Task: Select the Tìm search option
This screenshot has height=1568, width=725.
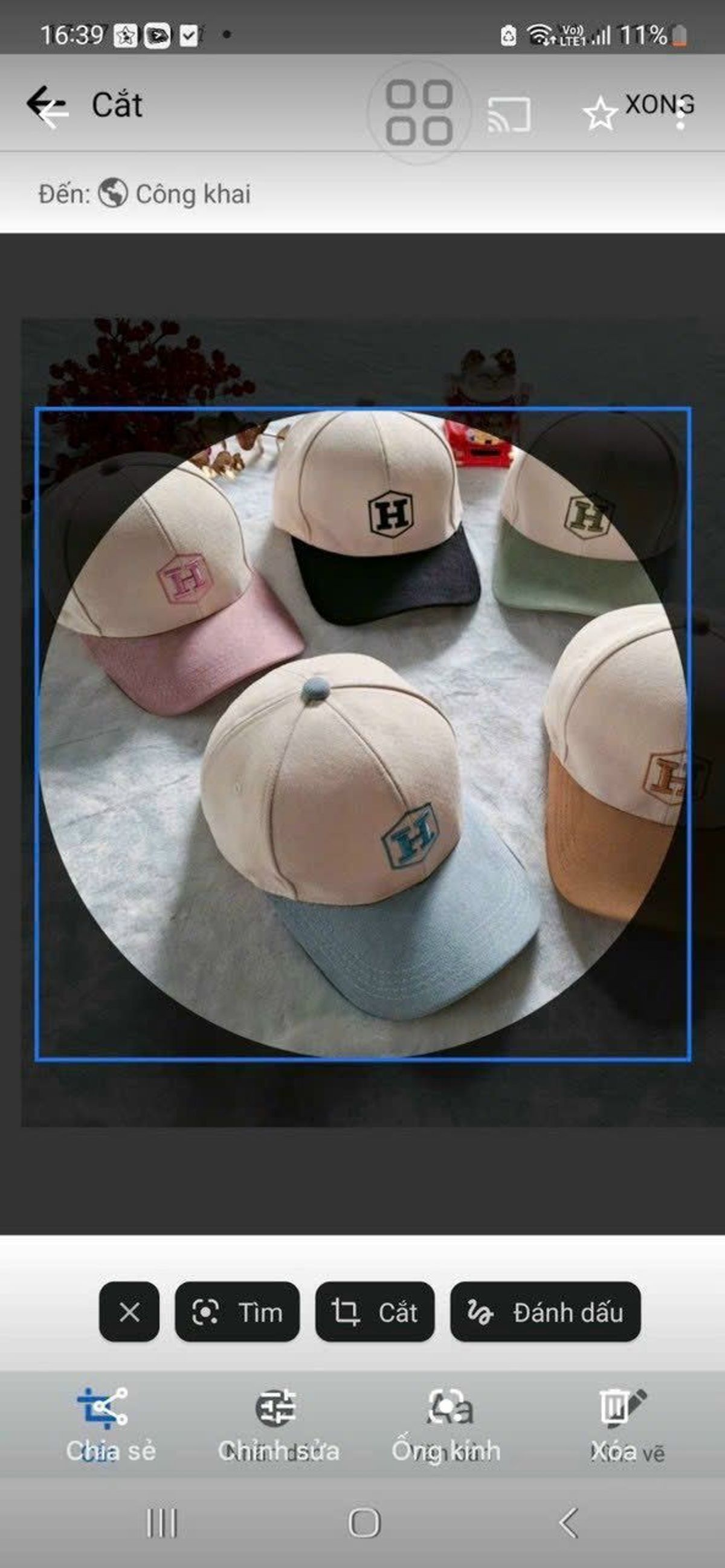Action: (237, 1312)
